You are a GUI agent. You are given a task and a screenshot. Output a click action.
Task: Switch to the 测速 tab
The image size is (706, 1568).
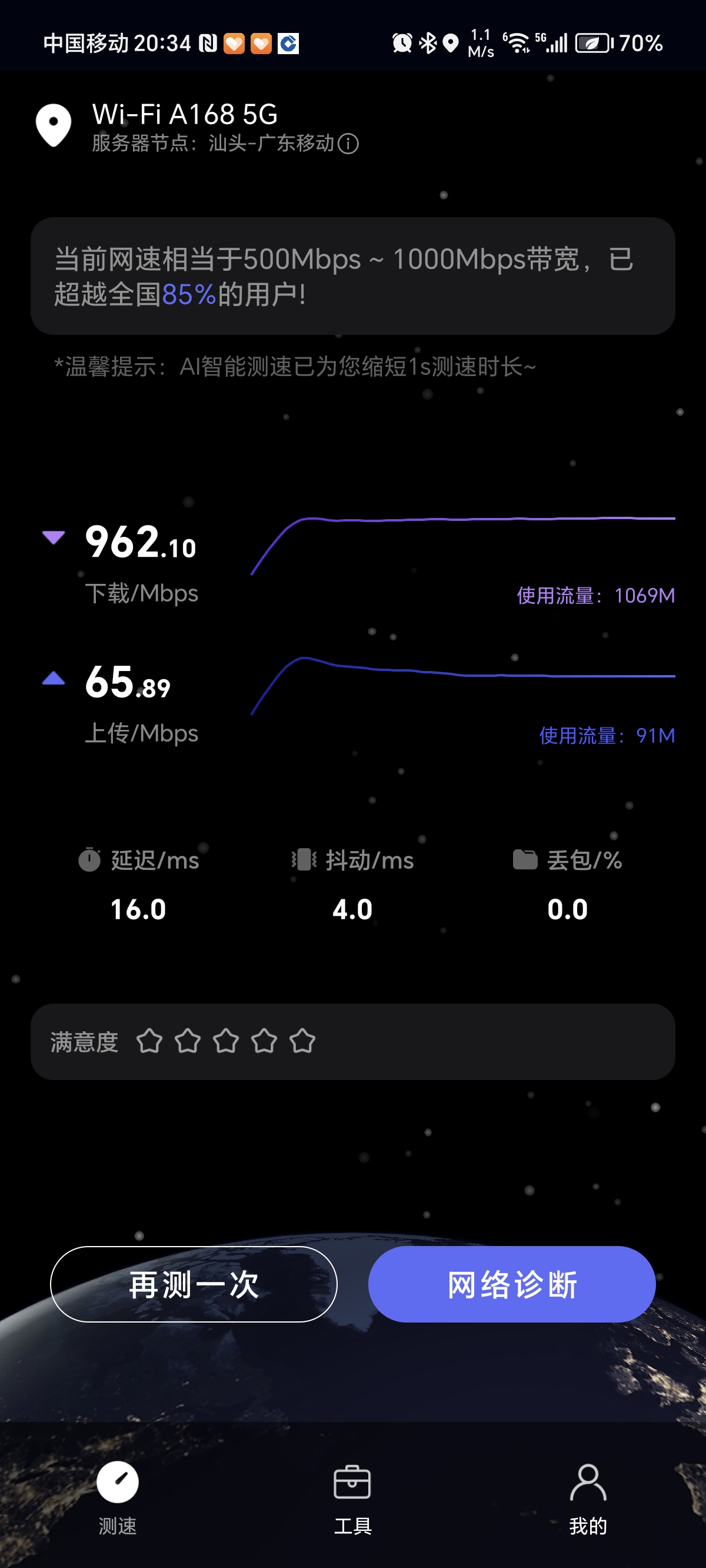coord(118,1497)
